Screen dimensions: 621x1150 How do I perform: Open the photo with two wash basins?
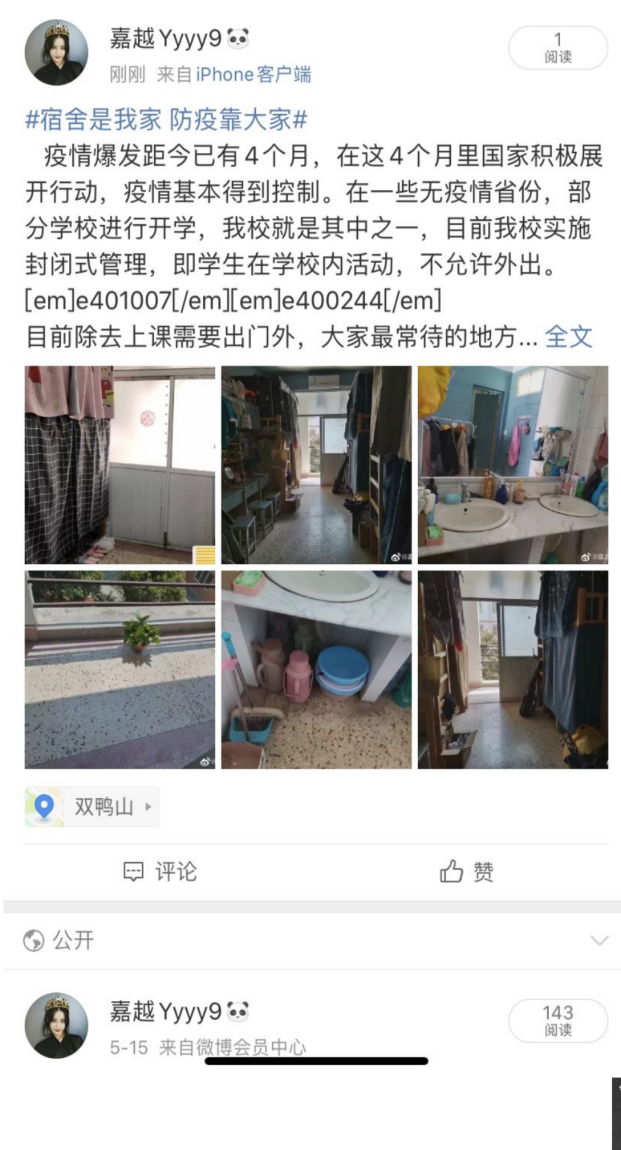pos(513,464)
